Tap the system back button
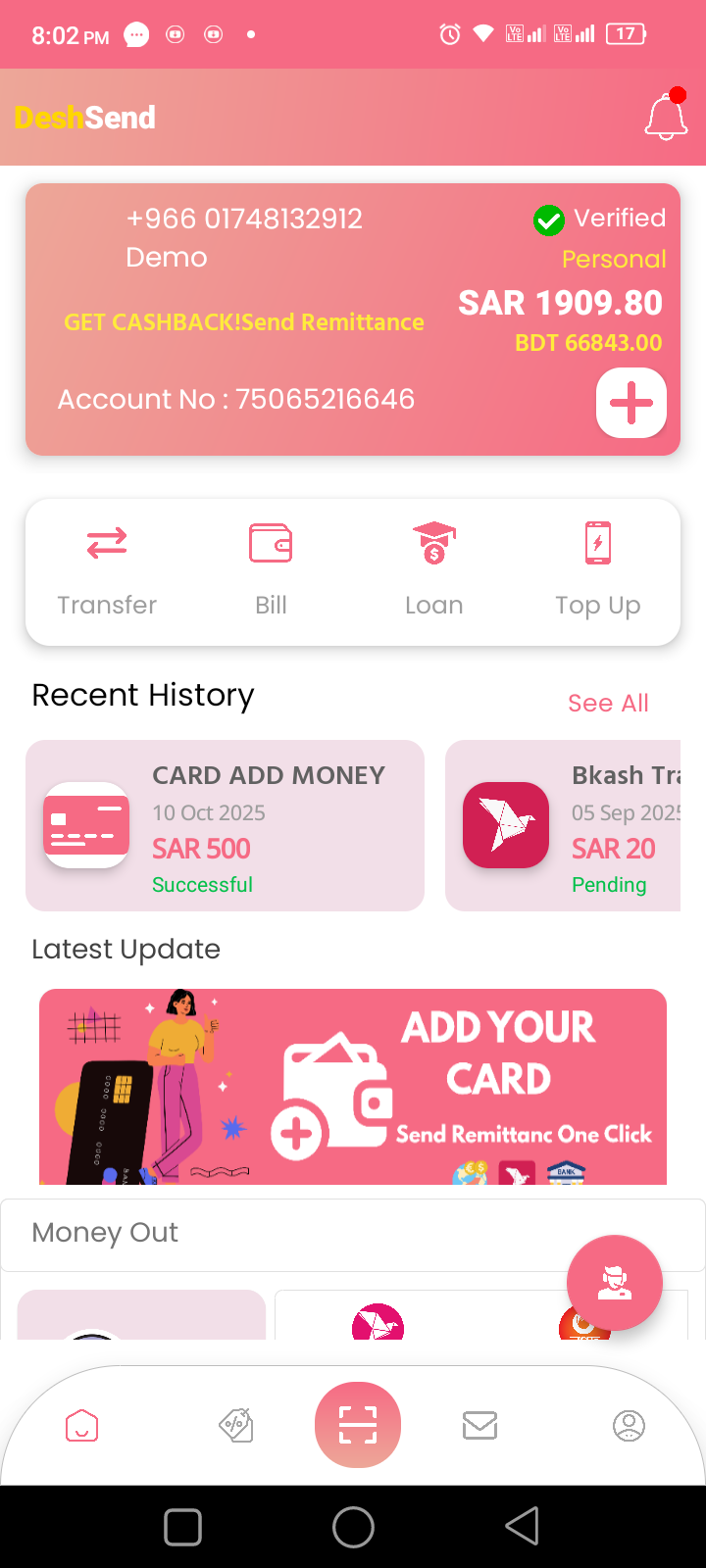The image size is (706, 1568). click(522, 1526)
